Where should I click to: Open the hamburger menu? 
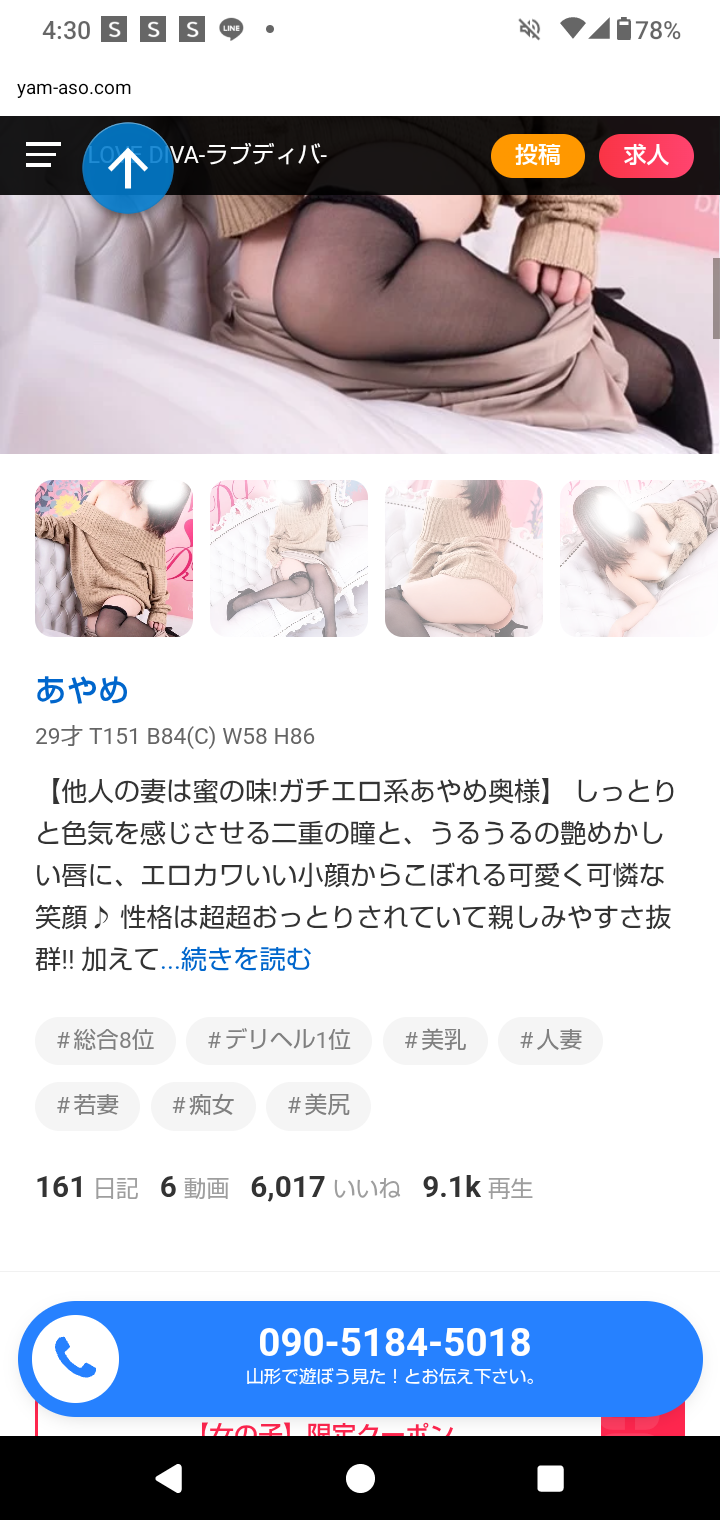pos(43,155)
